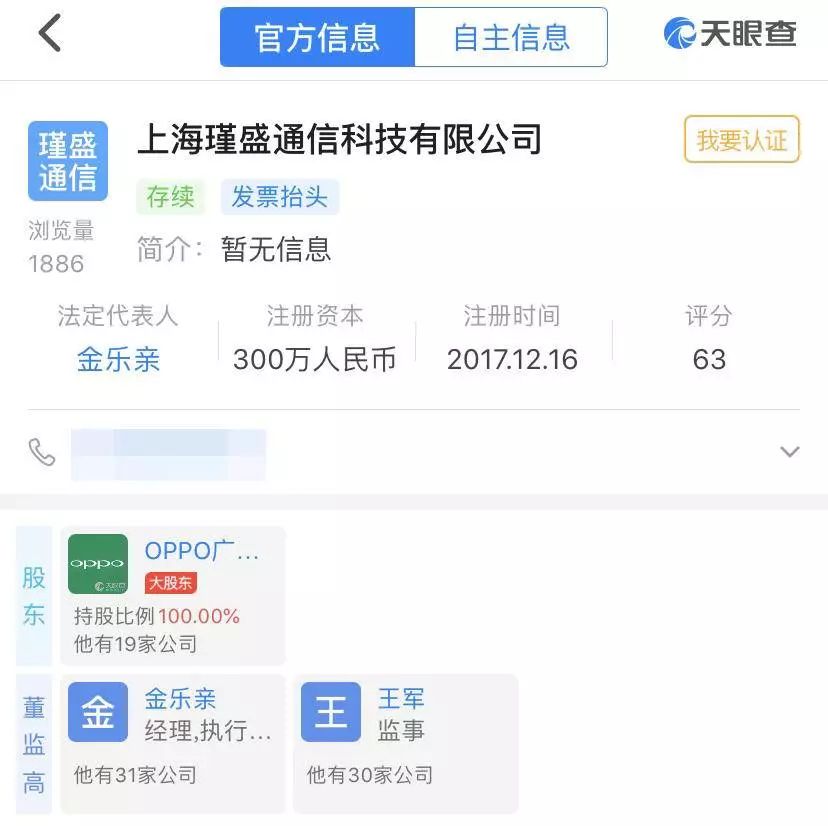828x826 pixels.
Task: Open executive card for manager 金乐亲
Action: tap(173, 742)
